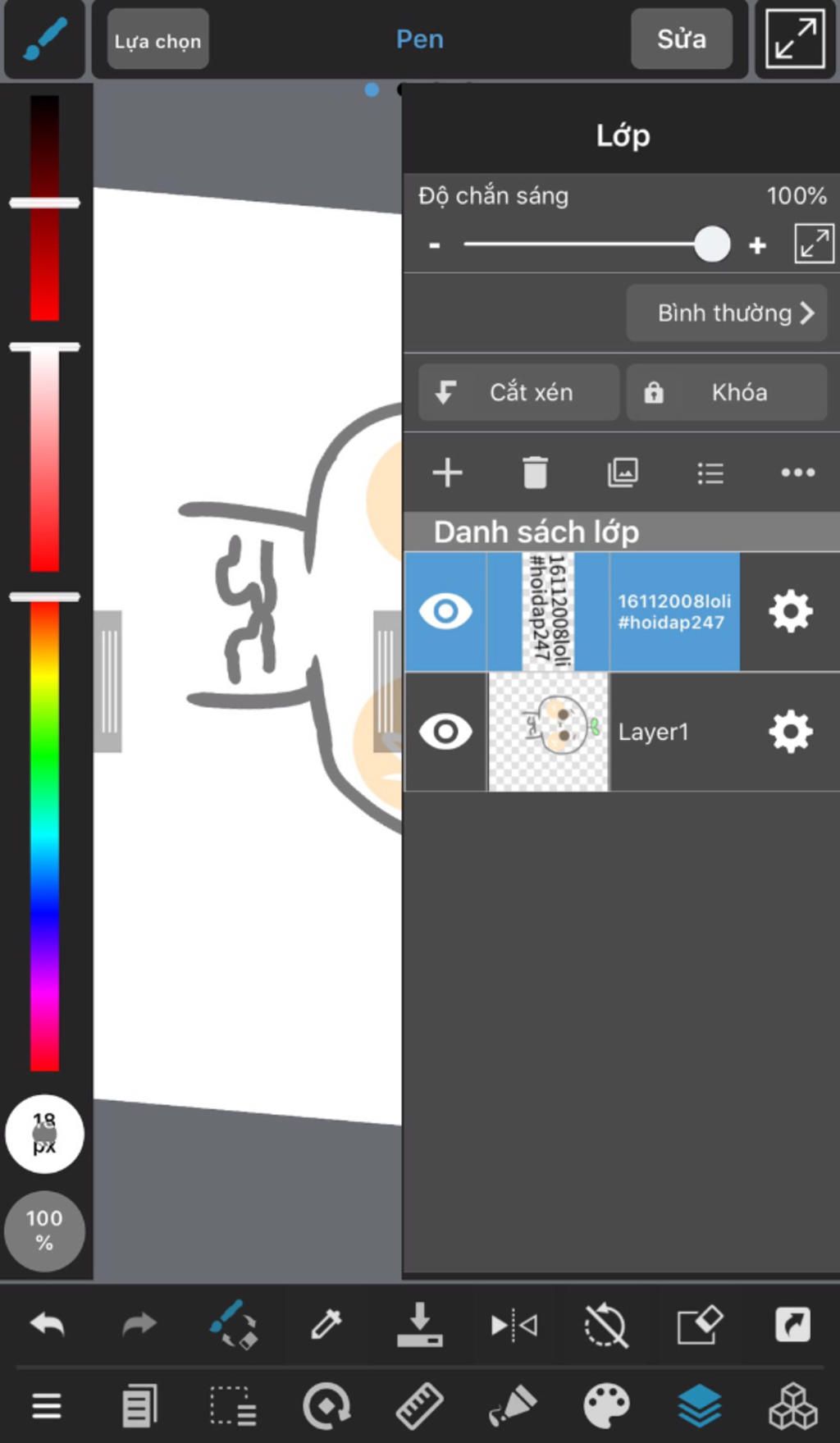Viewport: 840px width, 1443px height.
Task: Delete the selected layer using trash icon
Action: click(535, 473)
